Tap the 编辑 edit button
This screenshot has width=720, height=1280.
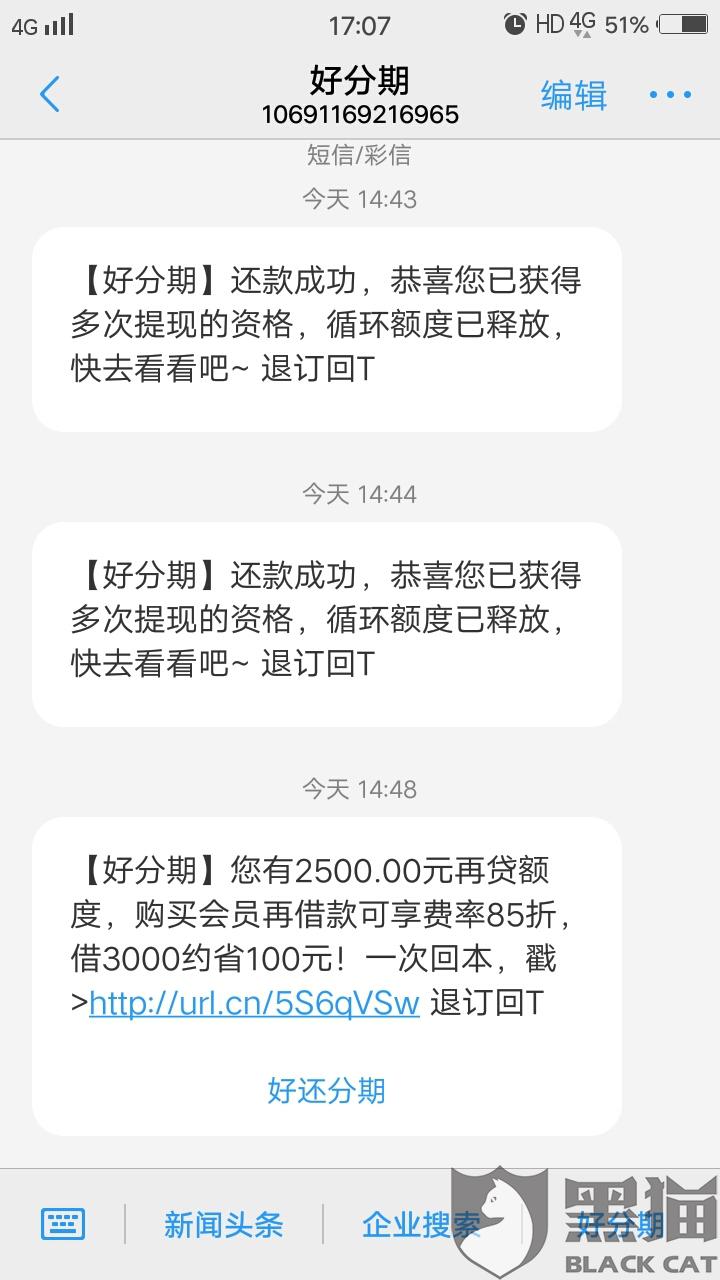pyautogui.click(x=574, y=94)
